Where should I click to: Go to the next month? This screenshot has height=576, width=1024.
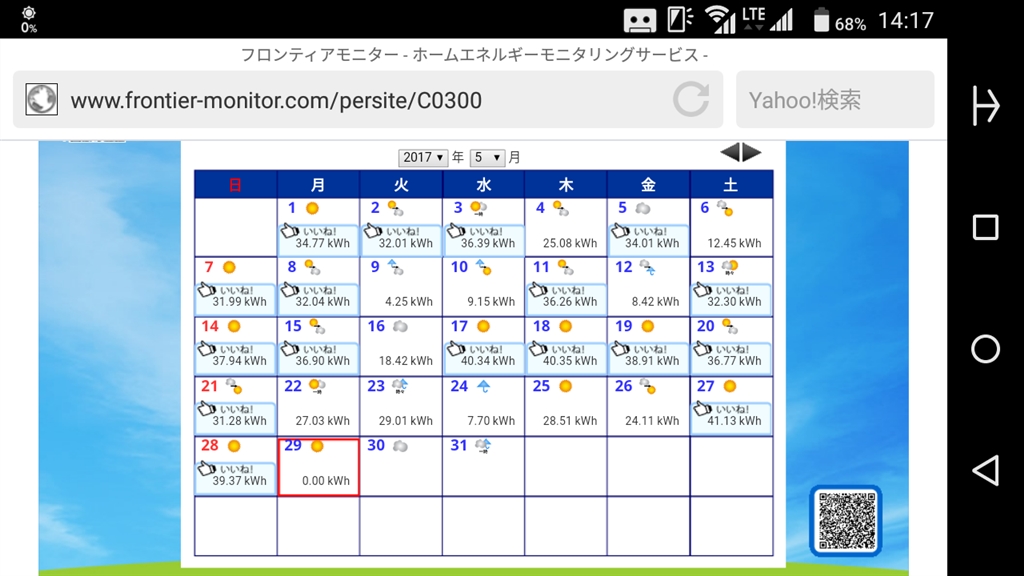[752, 152]
